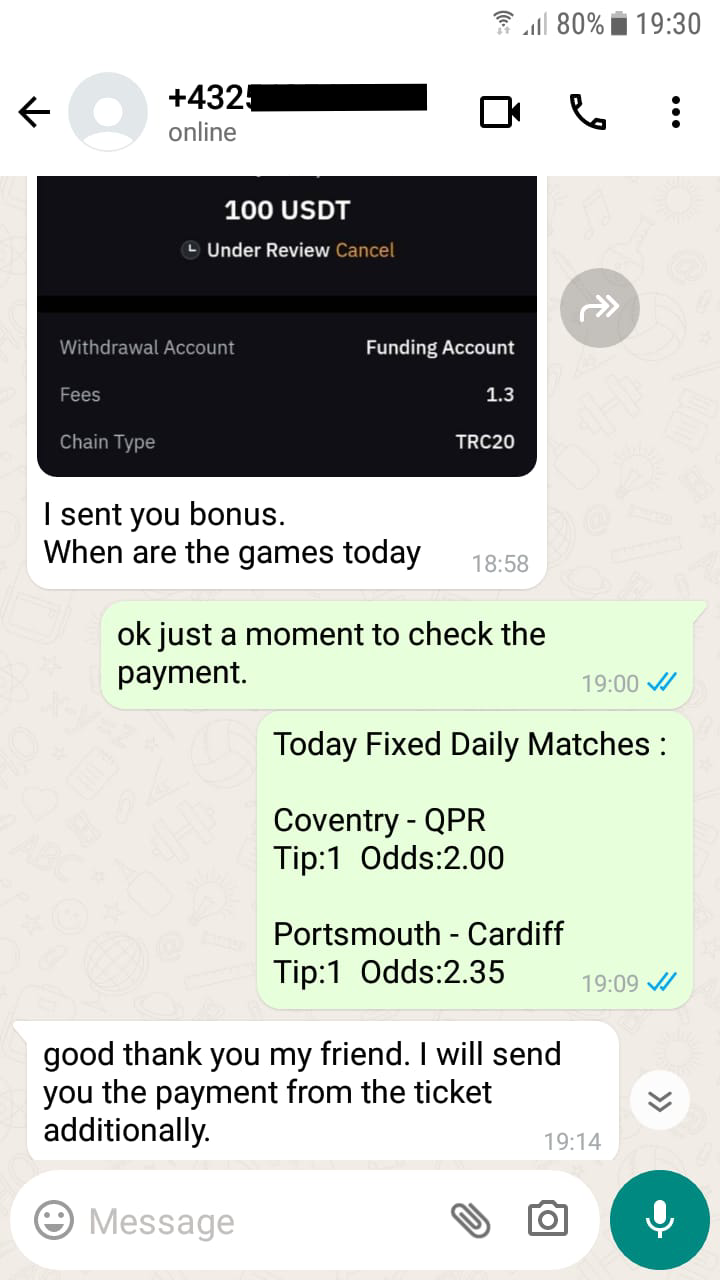Attach a file with the paperclip

pyautogui.click(x=471, y=1219)
